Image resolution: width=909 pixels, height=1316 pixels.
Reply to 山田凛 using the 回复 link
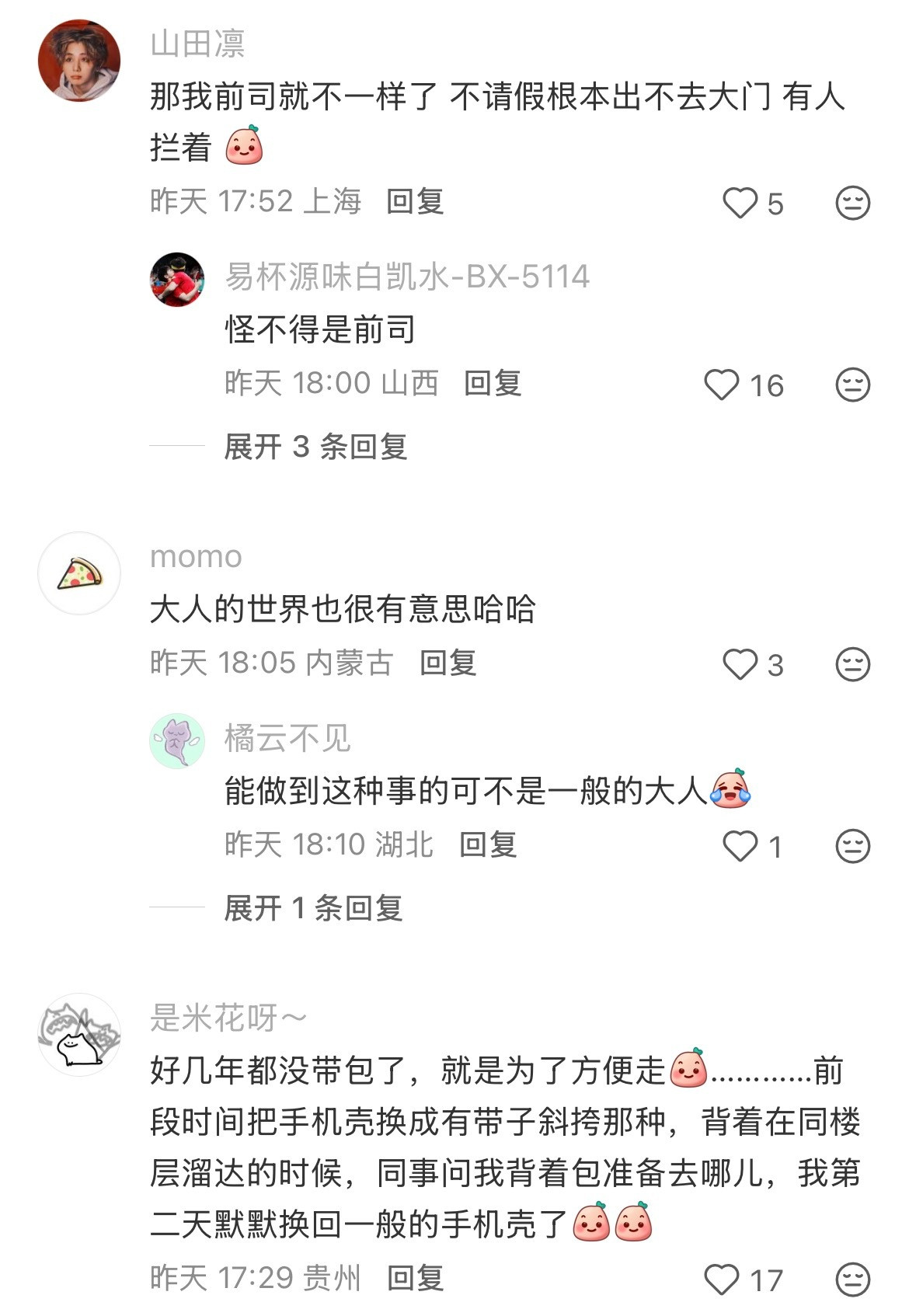click(x=414, y=200)
